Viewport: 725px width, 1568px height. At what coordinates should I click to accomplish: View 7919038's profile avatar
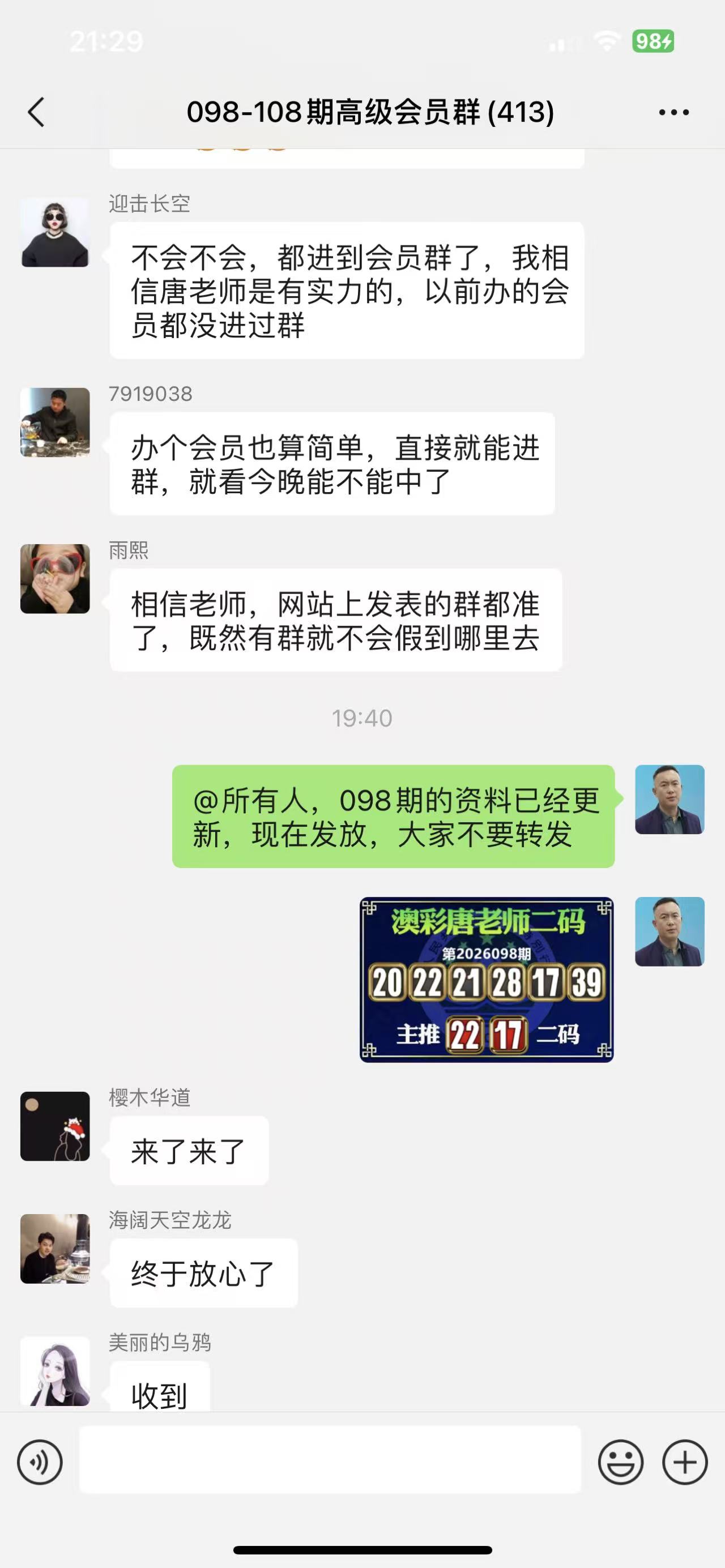point(55,422)
